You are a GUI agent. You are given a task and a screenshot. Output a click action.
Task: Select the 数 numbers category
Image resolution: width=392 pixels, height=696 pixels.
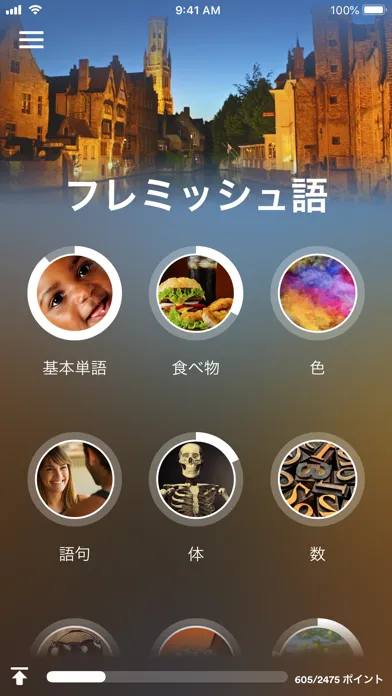[x=317, y=479]
